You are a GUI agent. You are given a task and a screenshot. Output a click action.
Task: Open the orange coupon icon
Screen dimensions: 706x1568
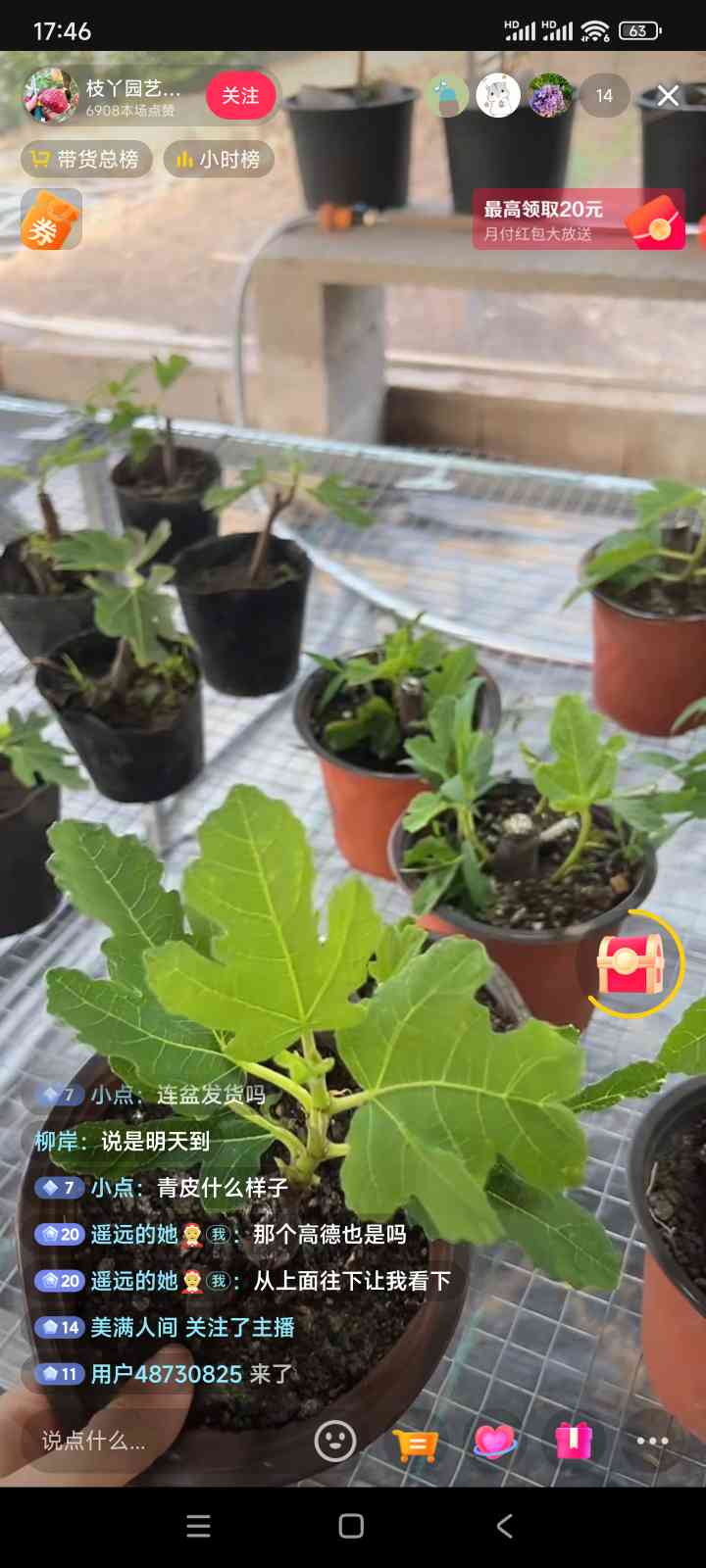click(51, 220)
